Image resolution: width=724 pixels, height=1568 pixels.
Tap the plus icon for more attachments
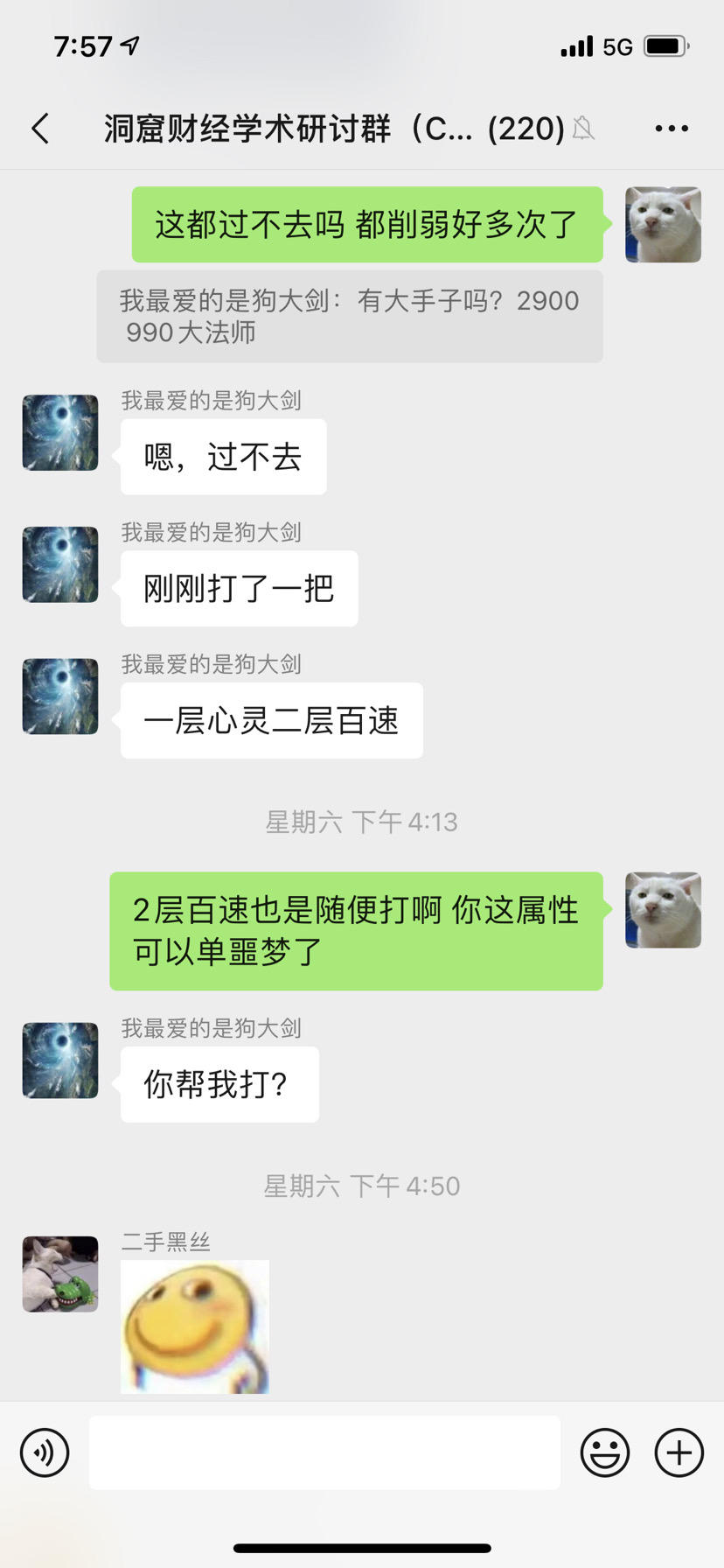[x=678, y=1452]
